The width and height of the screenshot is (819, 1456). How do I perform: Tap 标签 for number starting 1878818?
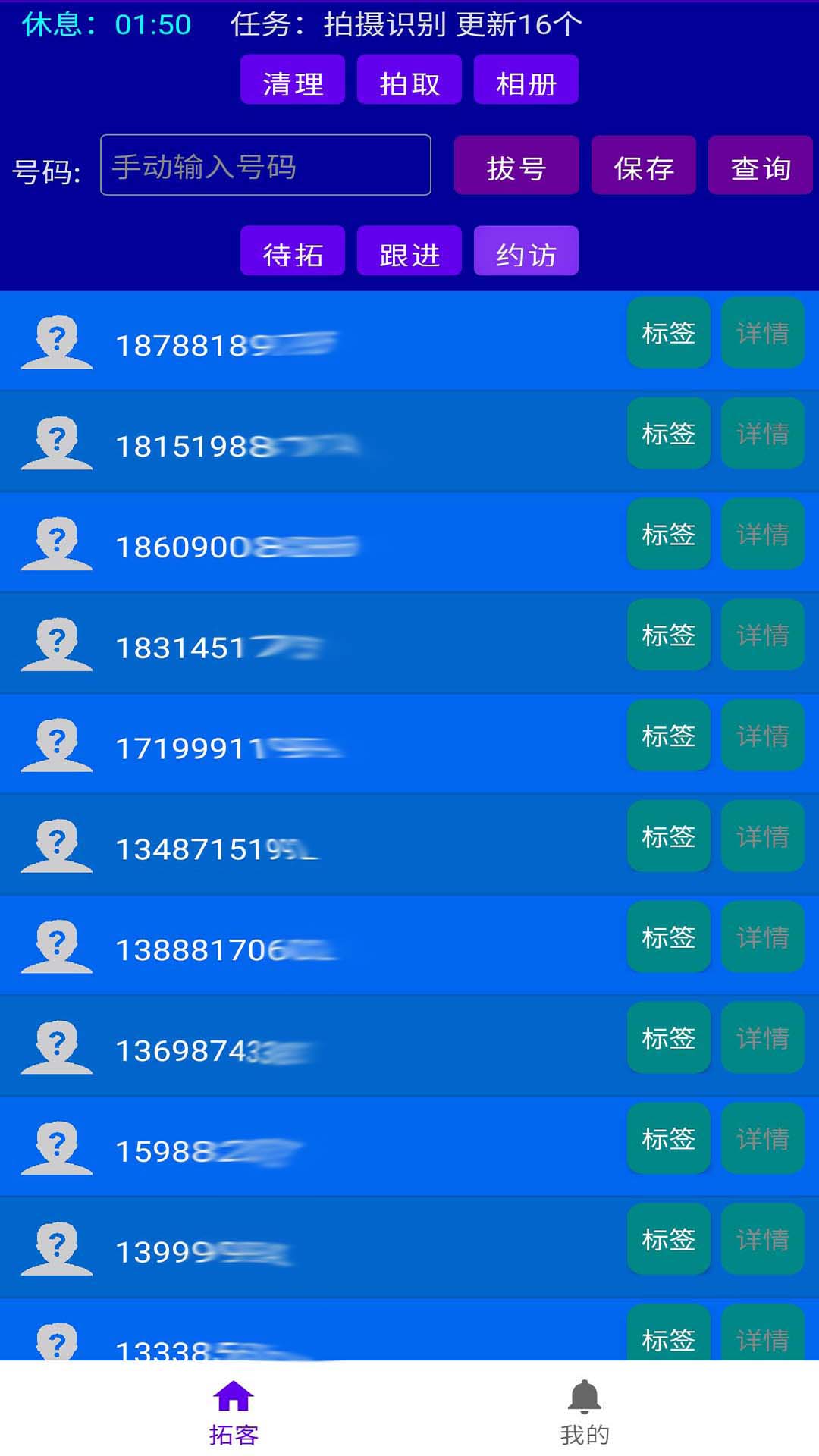pyautogui.click(x=669, y=333)
